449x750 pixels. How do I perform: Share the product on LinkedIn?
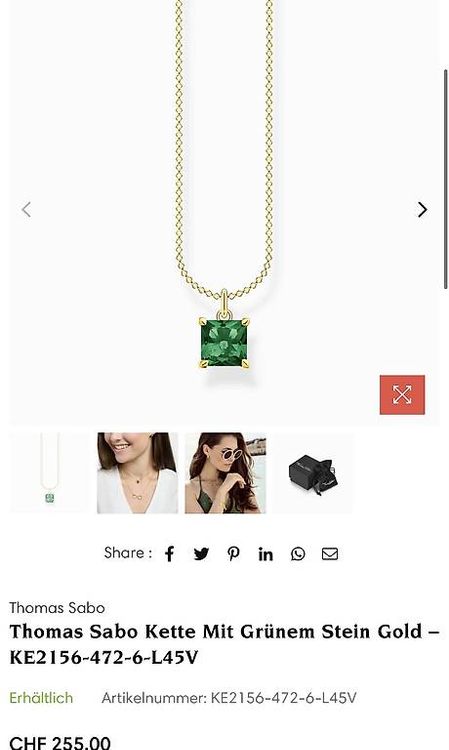pyautogui.click(x=265, y=554)
